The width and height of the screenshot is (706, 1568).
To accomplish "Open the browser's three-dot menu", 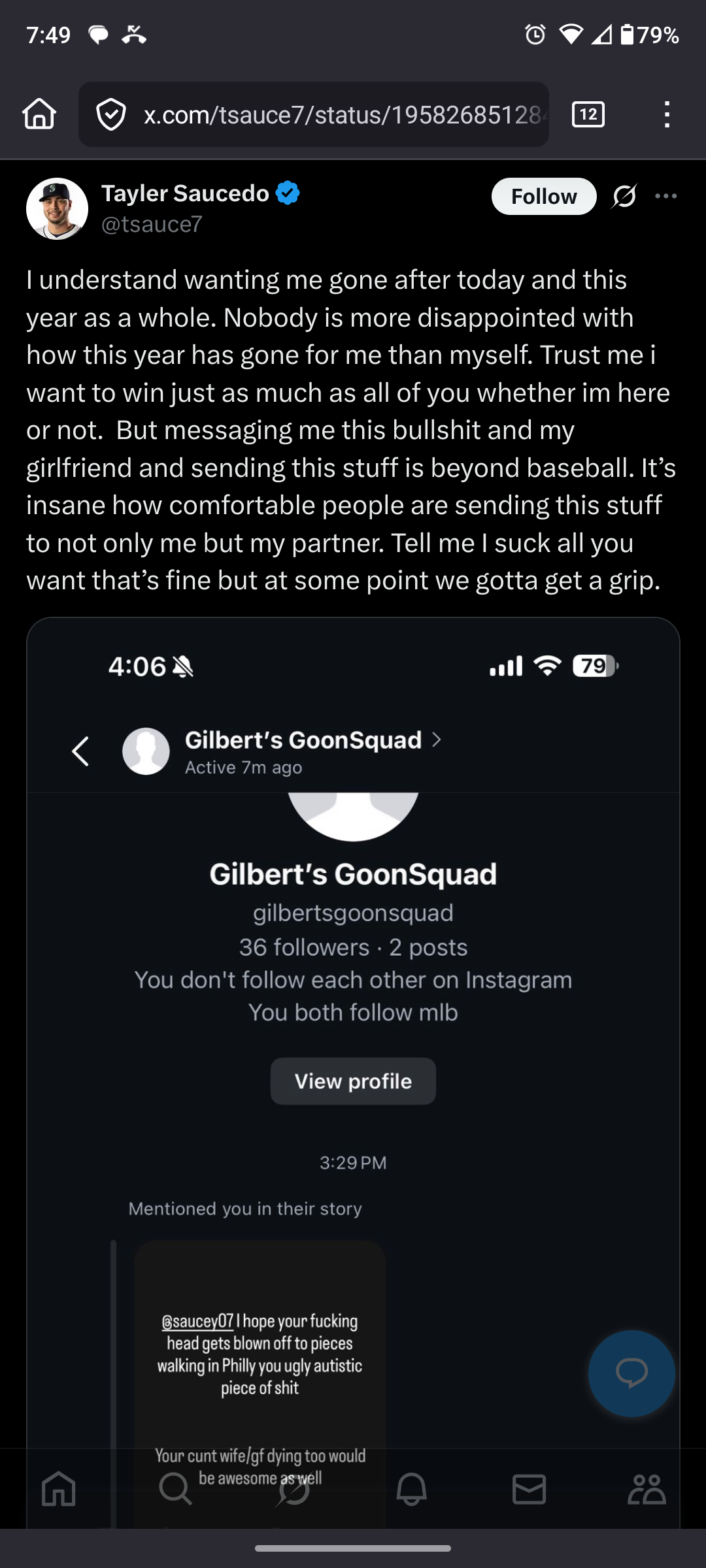I will [x=666, y=115].
